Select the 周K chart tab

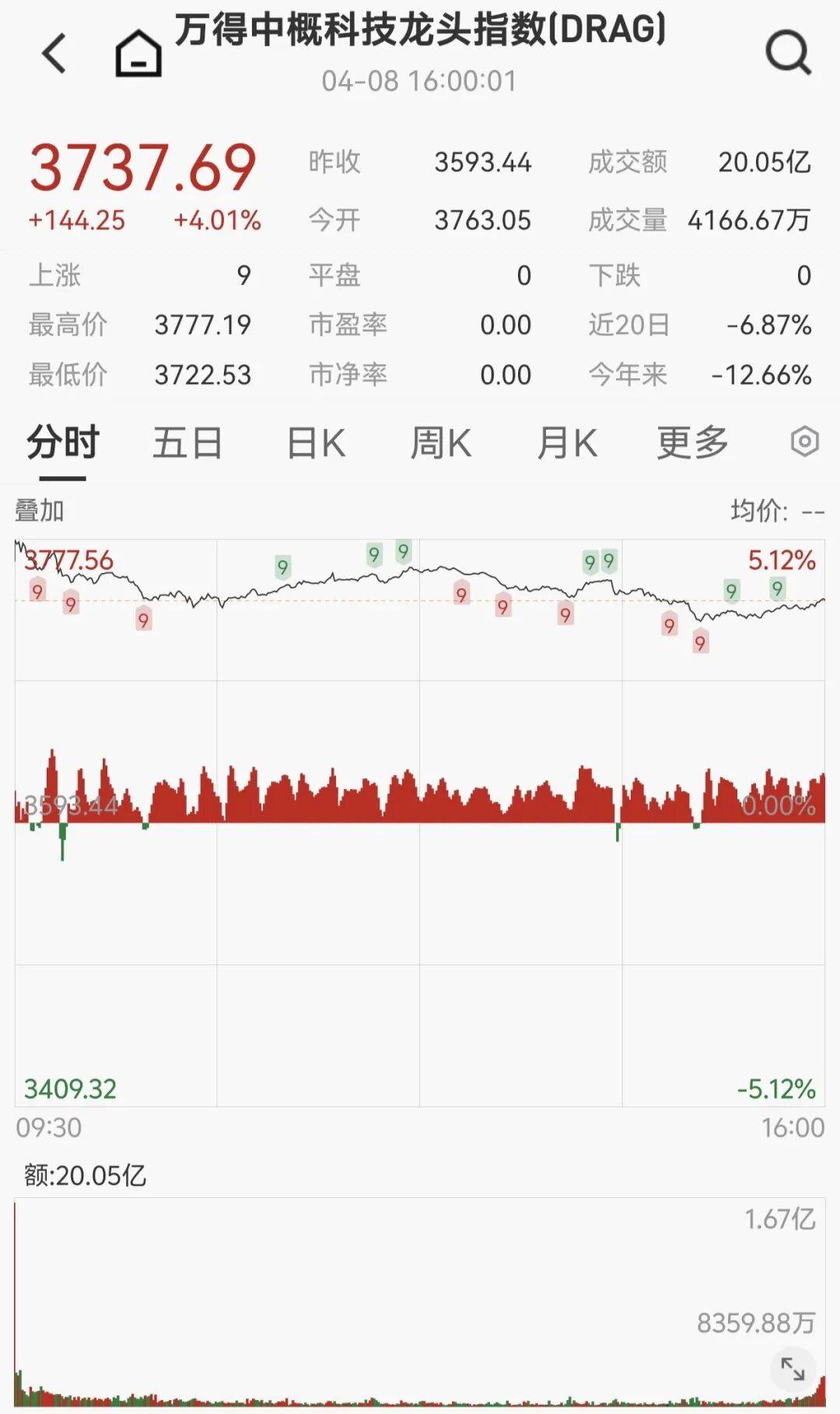(440, 444)
